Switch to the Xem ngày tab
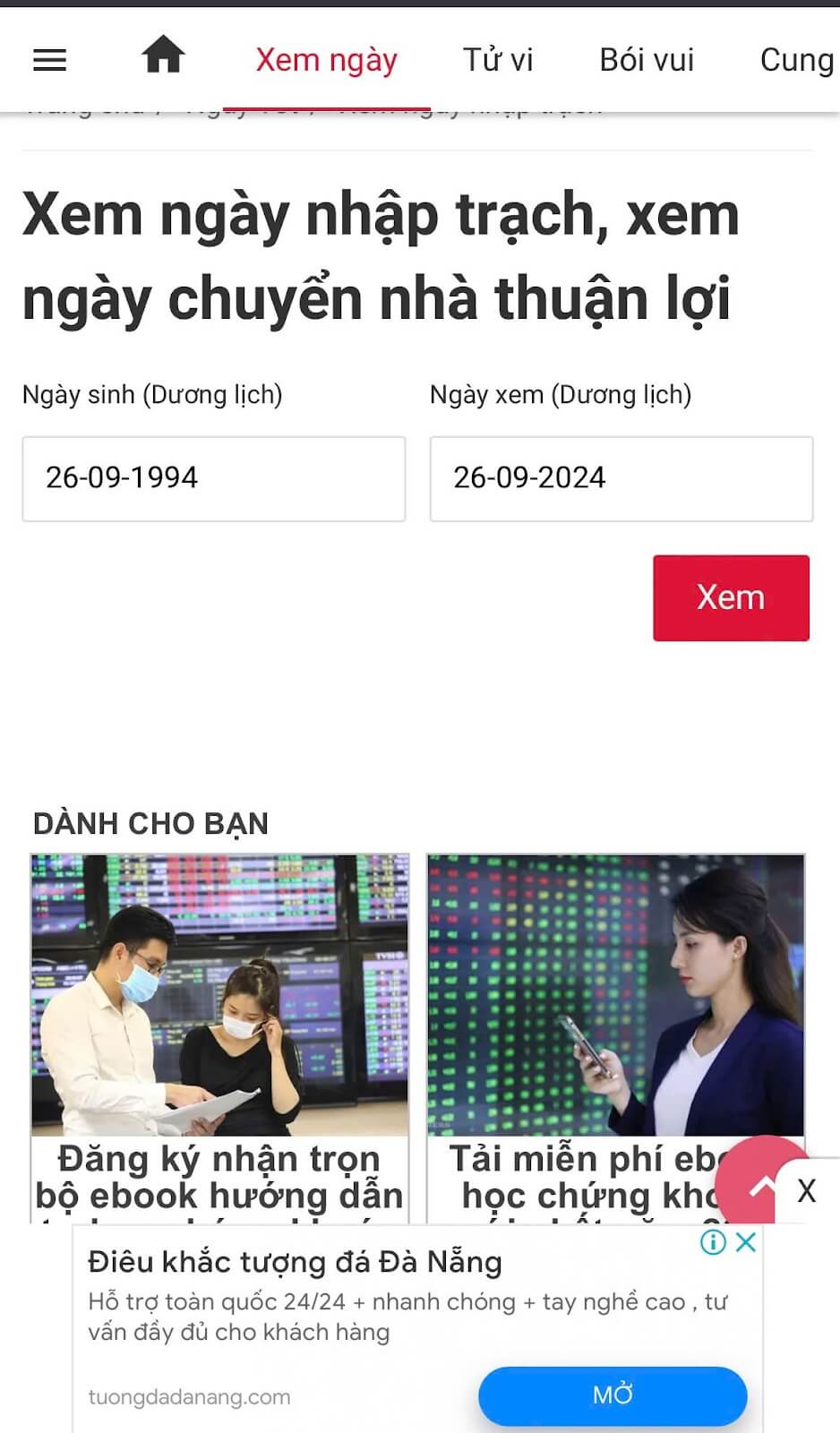This screenshot has width=840, height=1433. [x=326, y=60]
